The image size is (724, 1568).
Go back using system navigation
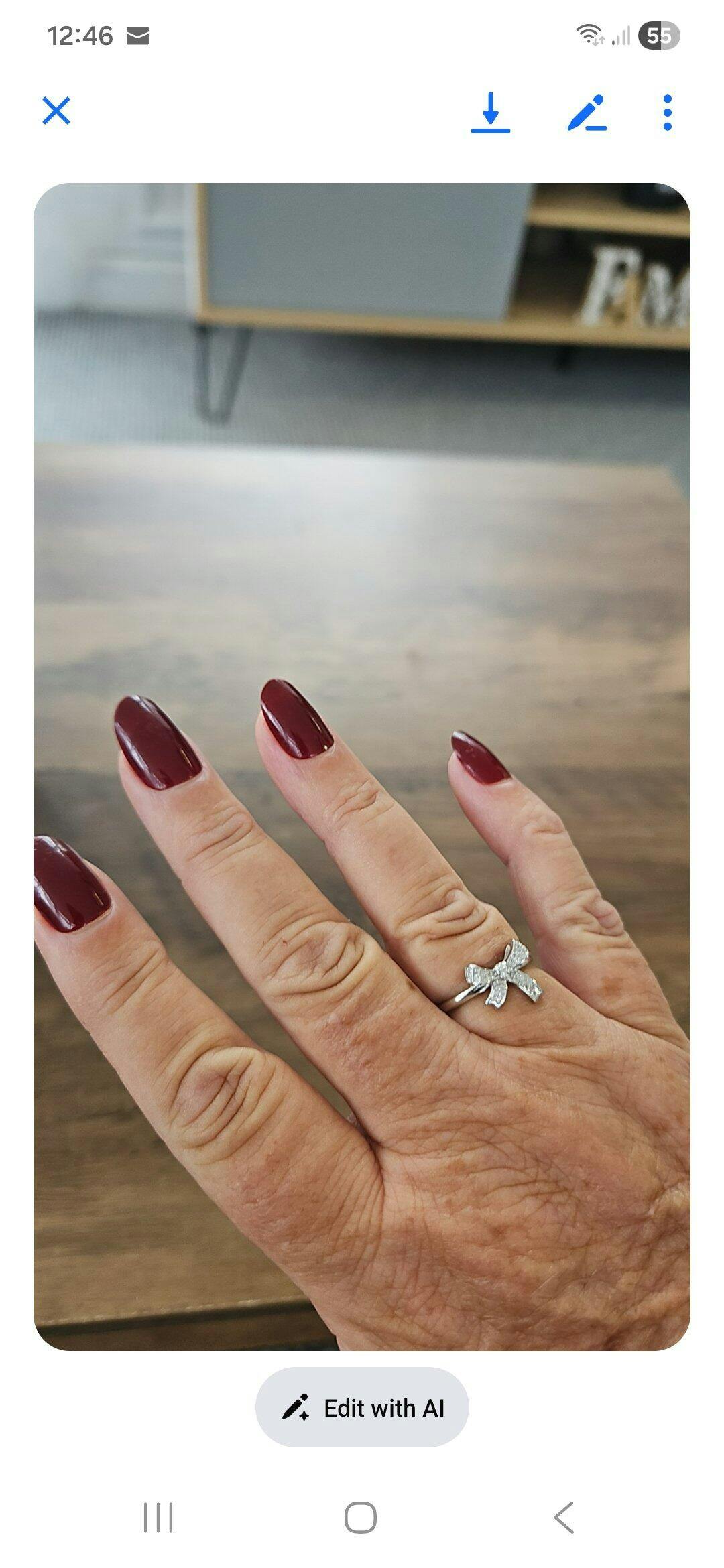[564, 1517]
